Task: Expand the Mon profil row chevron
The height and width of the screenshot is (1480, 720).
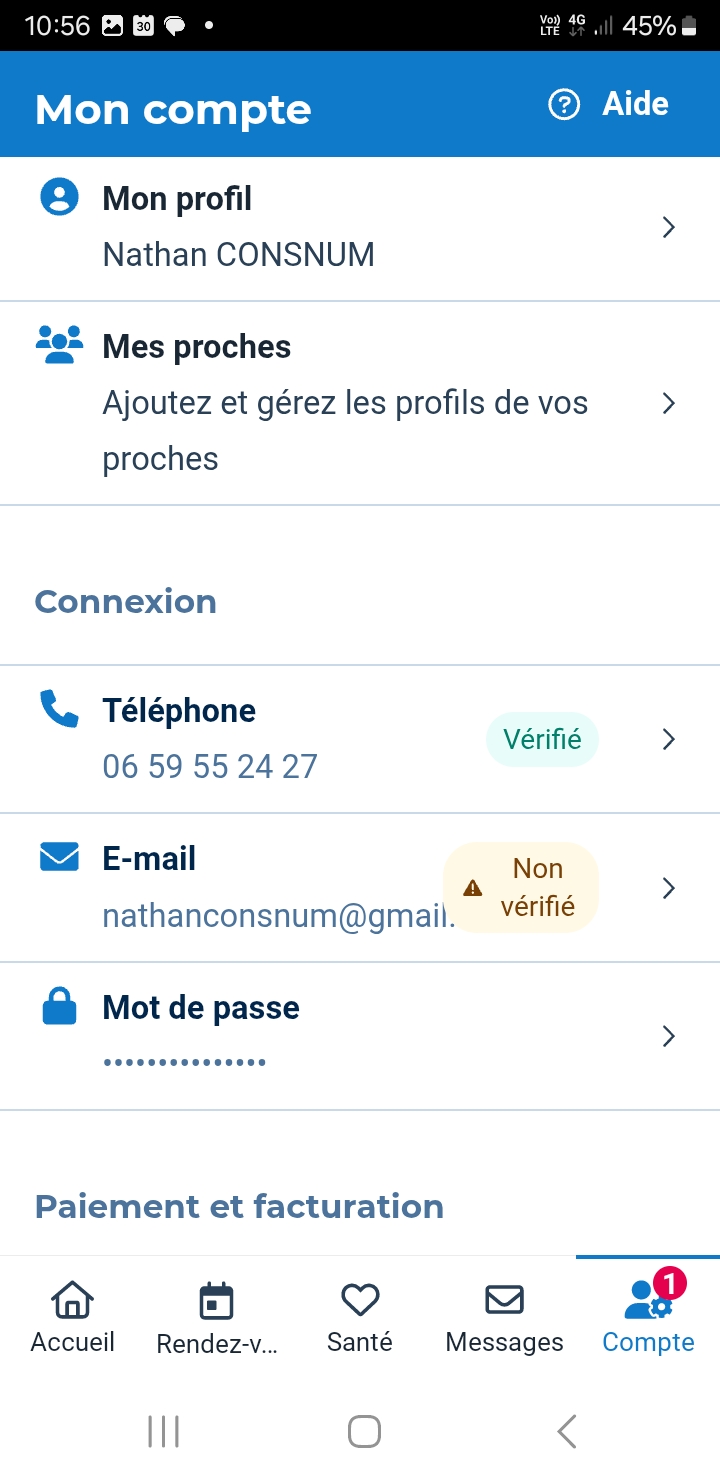Action: click(668, 227)
